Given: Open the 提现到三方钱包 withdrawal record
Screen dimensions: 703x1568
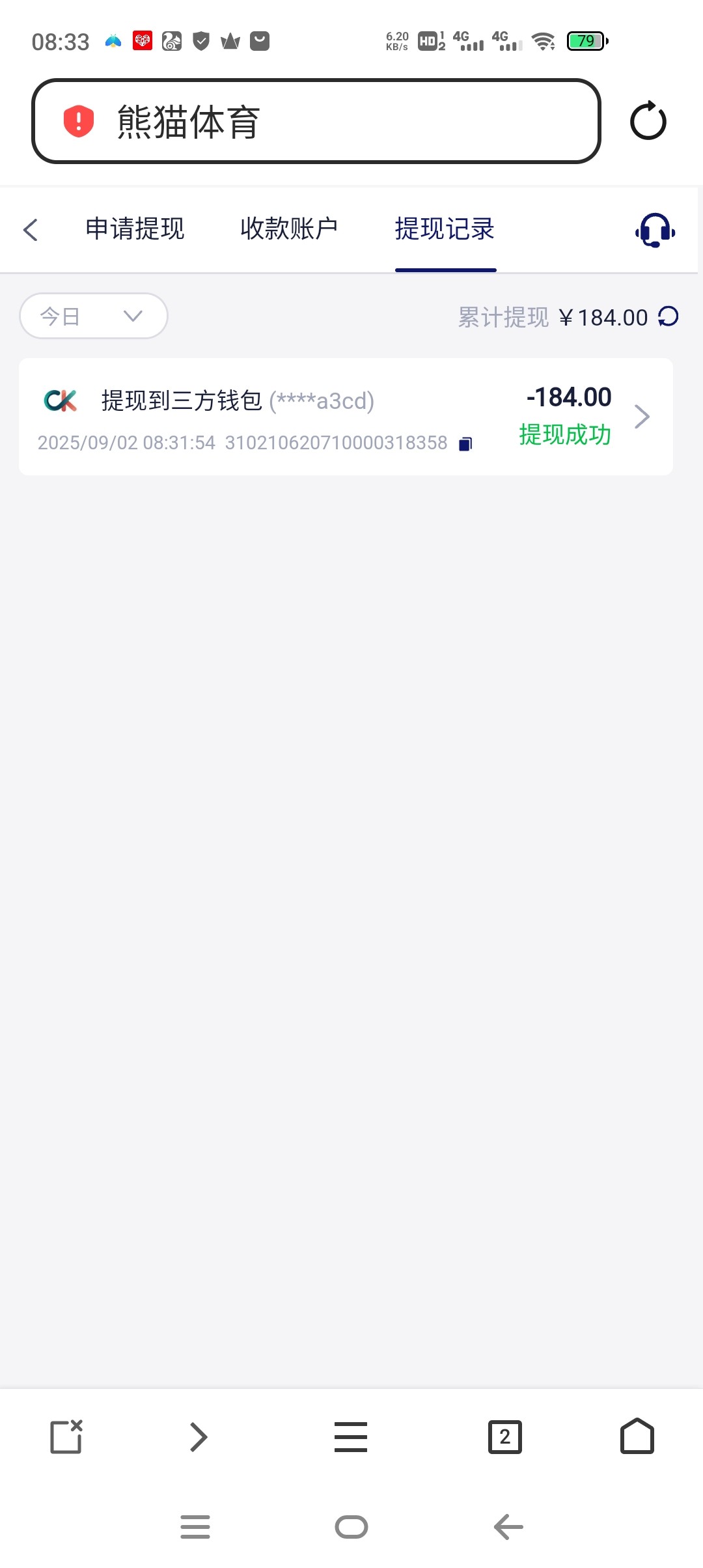Looking at the screenshot, I should pyautogui.click(x=346, y=417).
